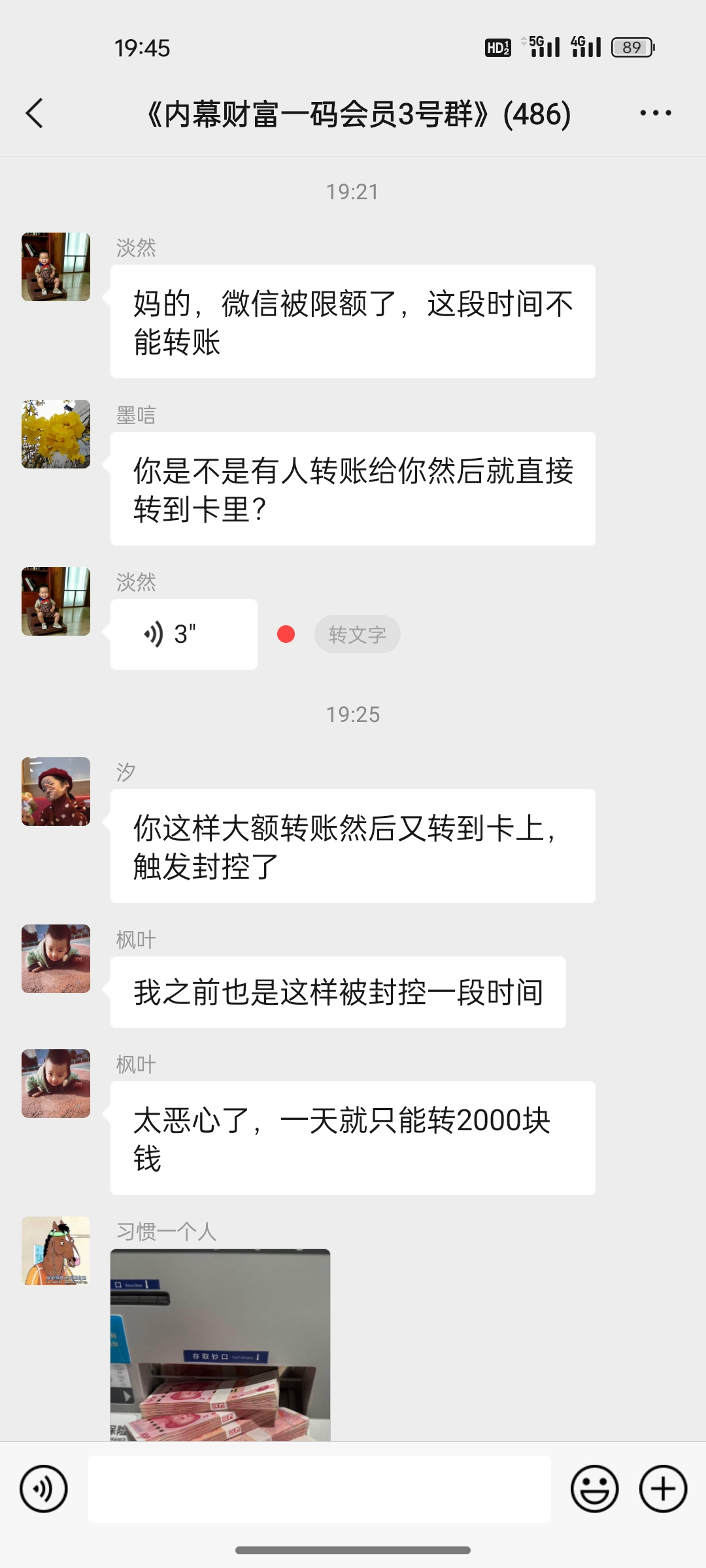
Task: View the cash photo from 习惯一个人
Action: (x=220, y=1345)
